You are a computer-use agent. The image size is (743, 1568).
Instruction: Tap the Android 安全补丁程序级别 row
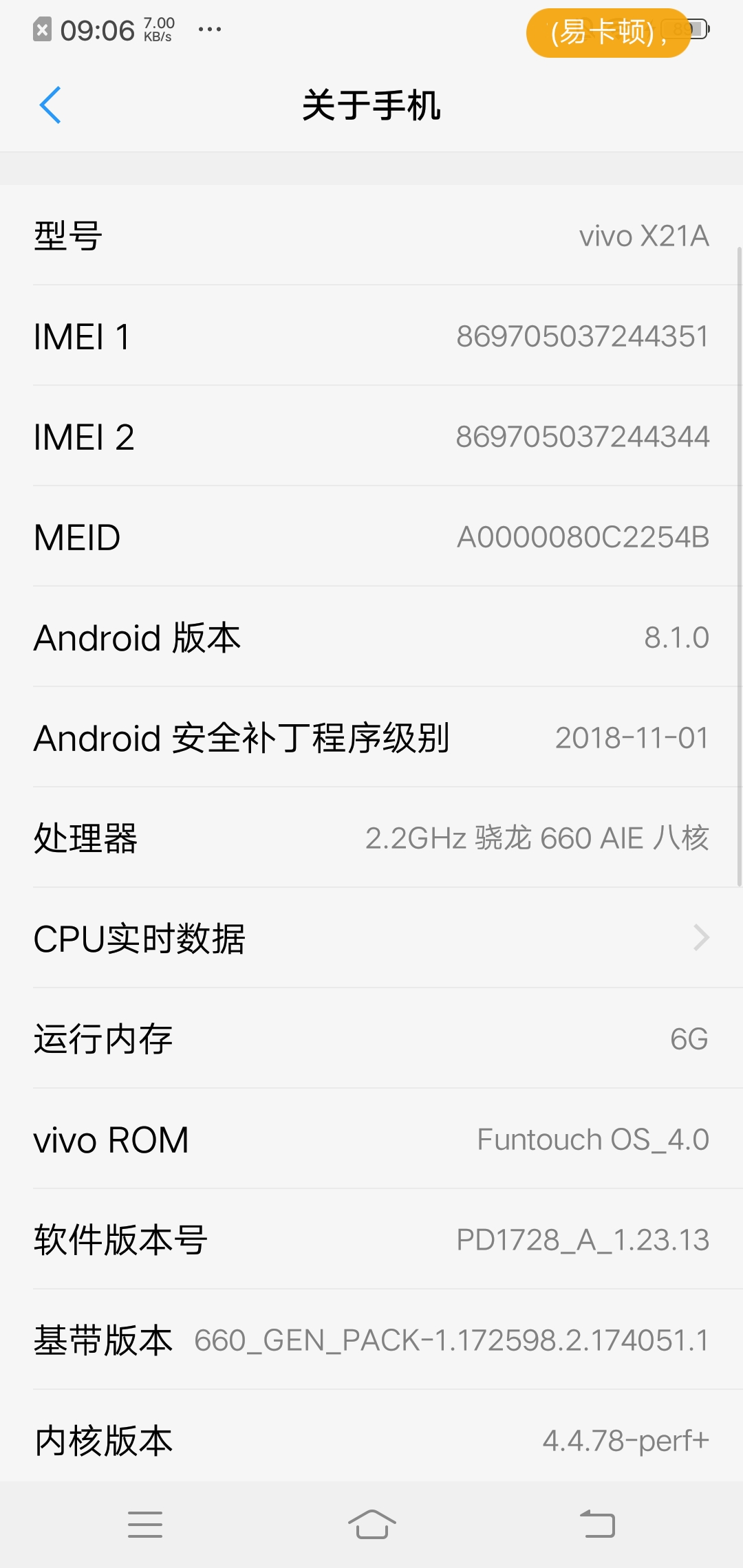pyautogui.click(x=371, y=738)
